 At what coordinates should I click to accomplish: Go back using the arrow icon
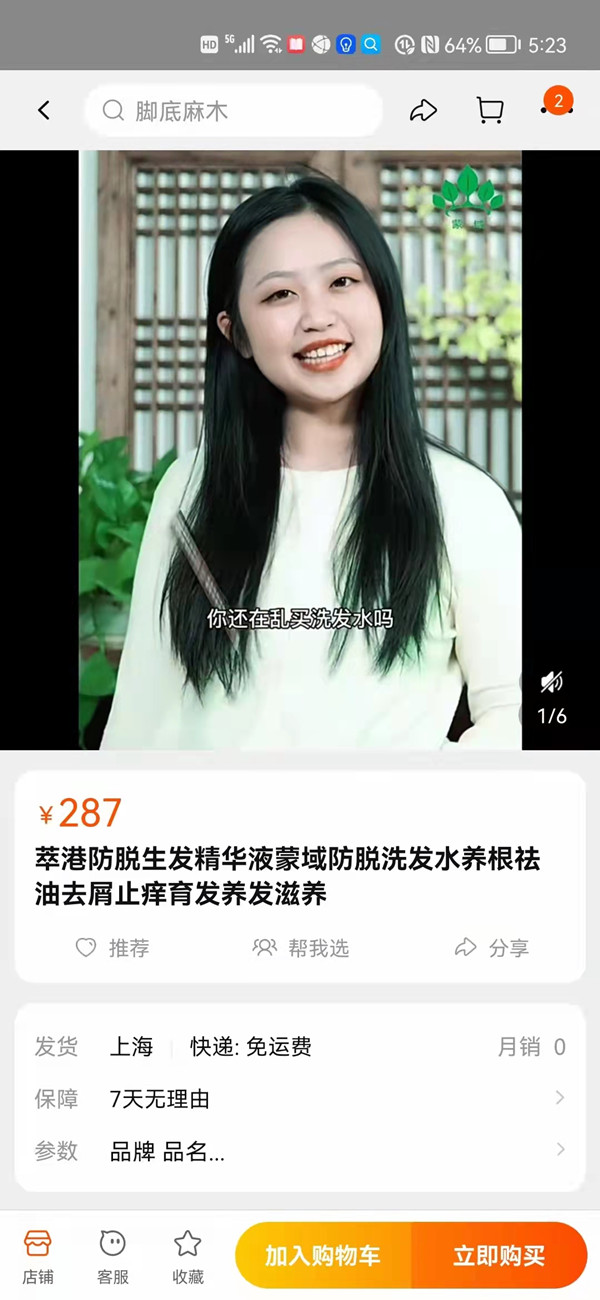(44, 110)
